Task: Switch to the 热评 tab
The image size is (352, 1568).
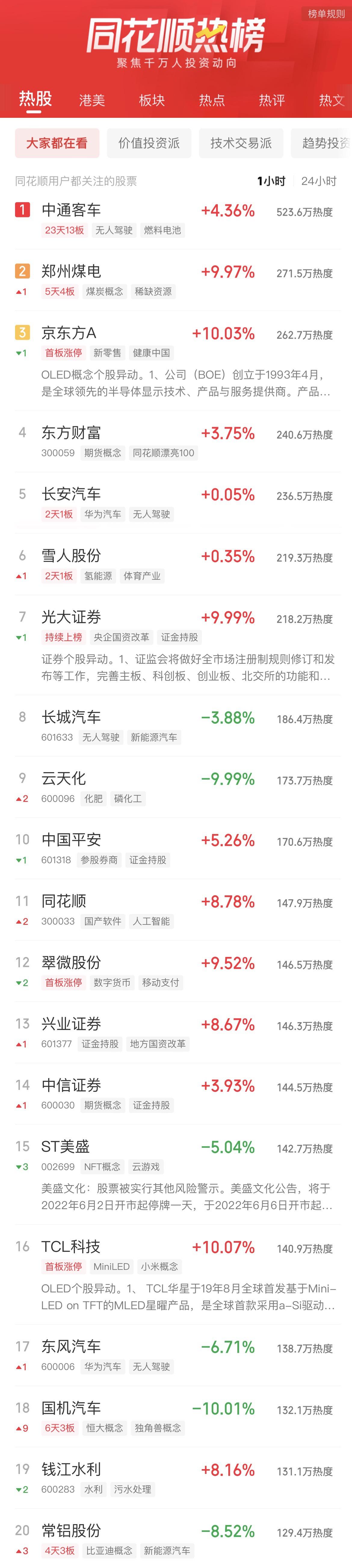Action: tap(272, 100)
